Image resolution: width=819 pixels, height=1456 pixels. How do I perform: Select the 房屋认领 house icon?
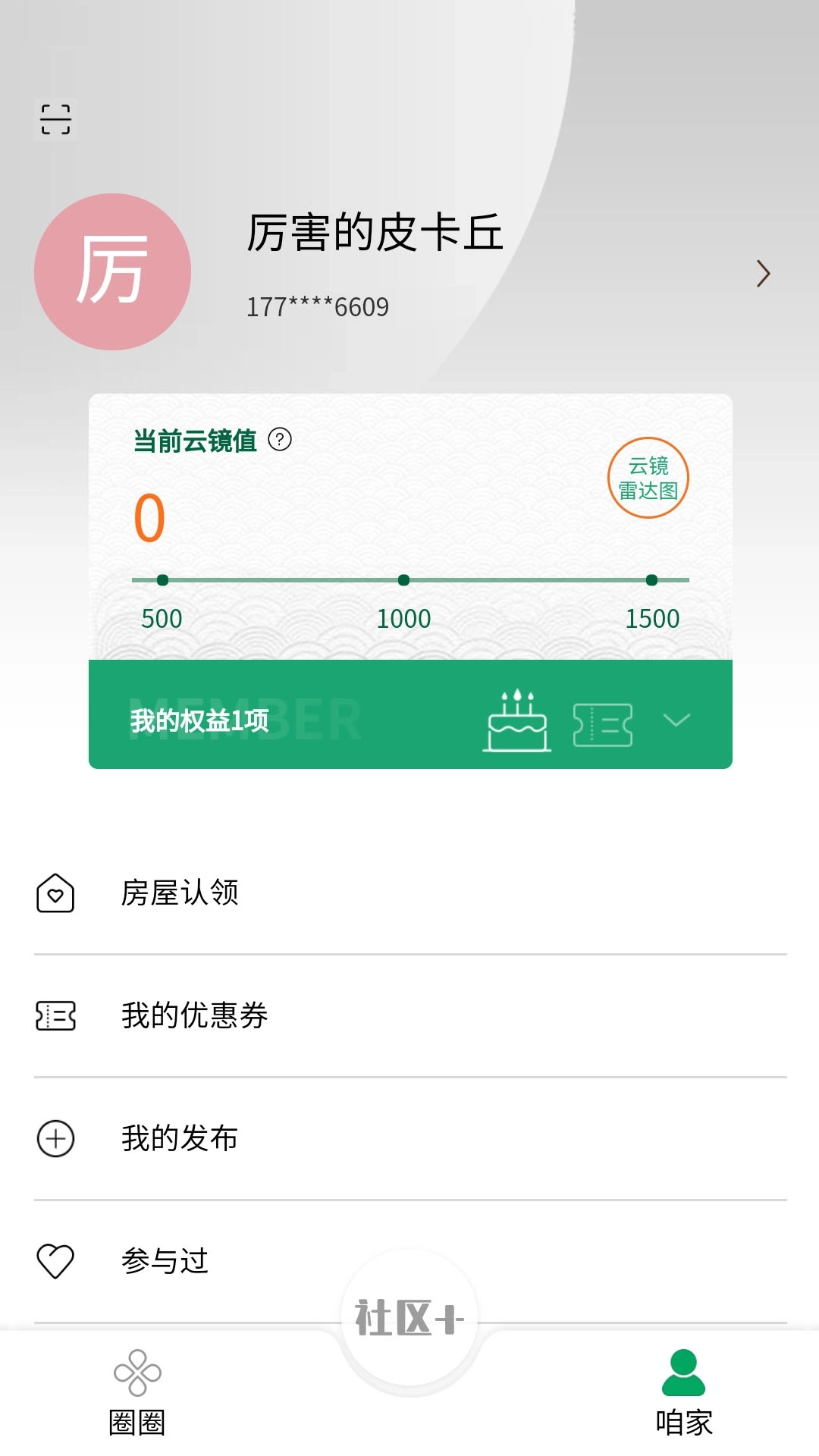54,893
